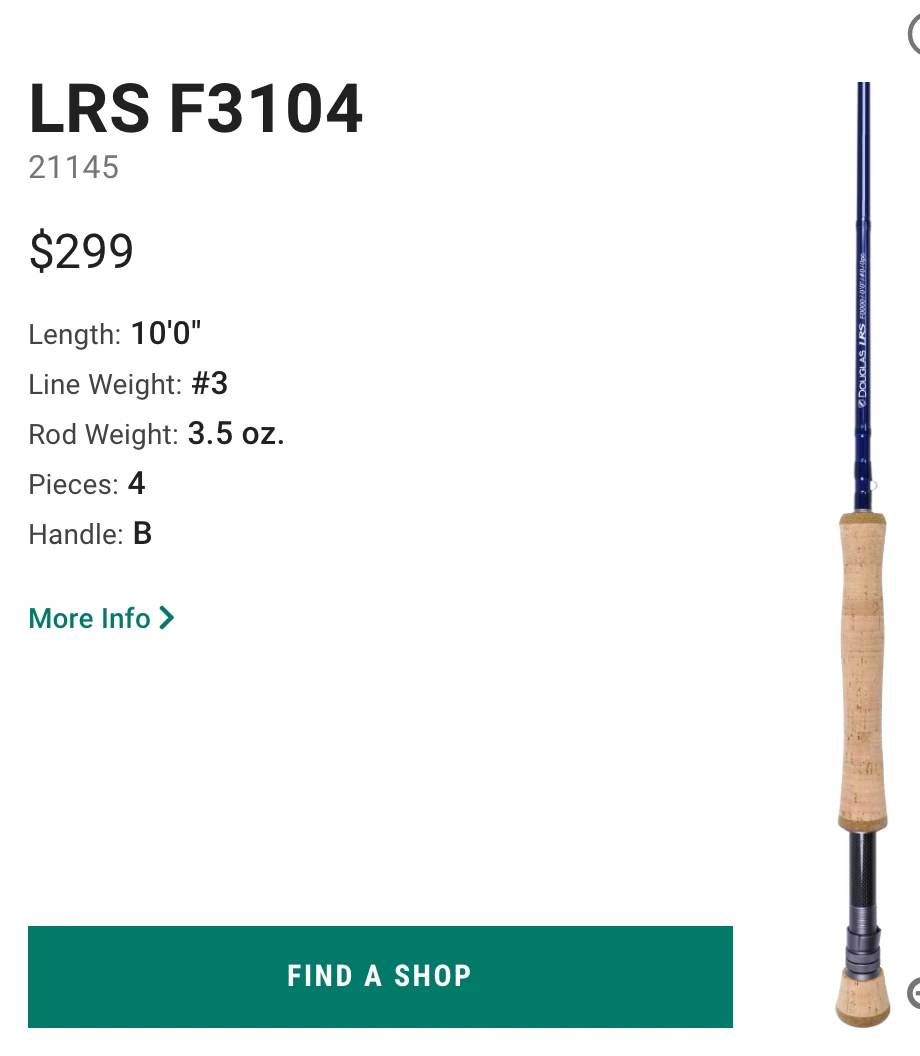Image resolution: width=920 pixels, height=1056 pixels.
Task: Click the FIND A SHOP button
Action: pos(380,976)
